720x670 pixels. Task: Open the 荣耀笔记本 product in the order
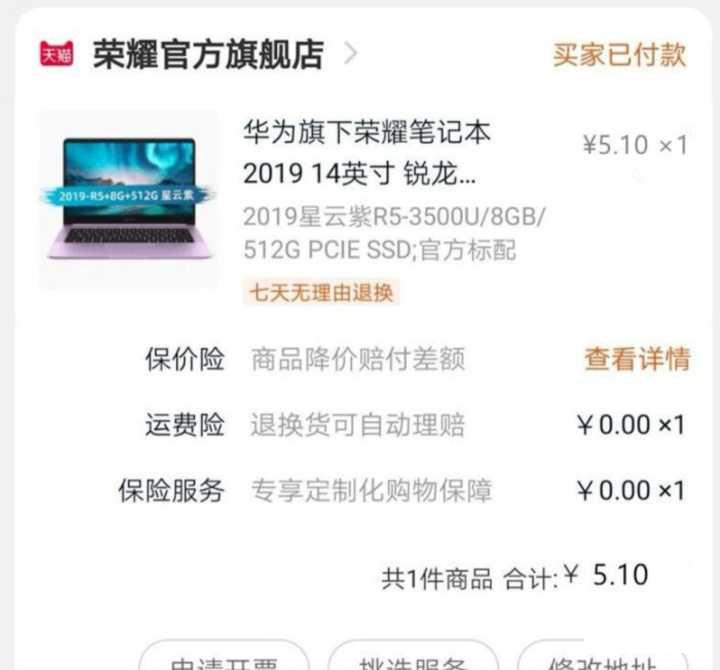367,152
